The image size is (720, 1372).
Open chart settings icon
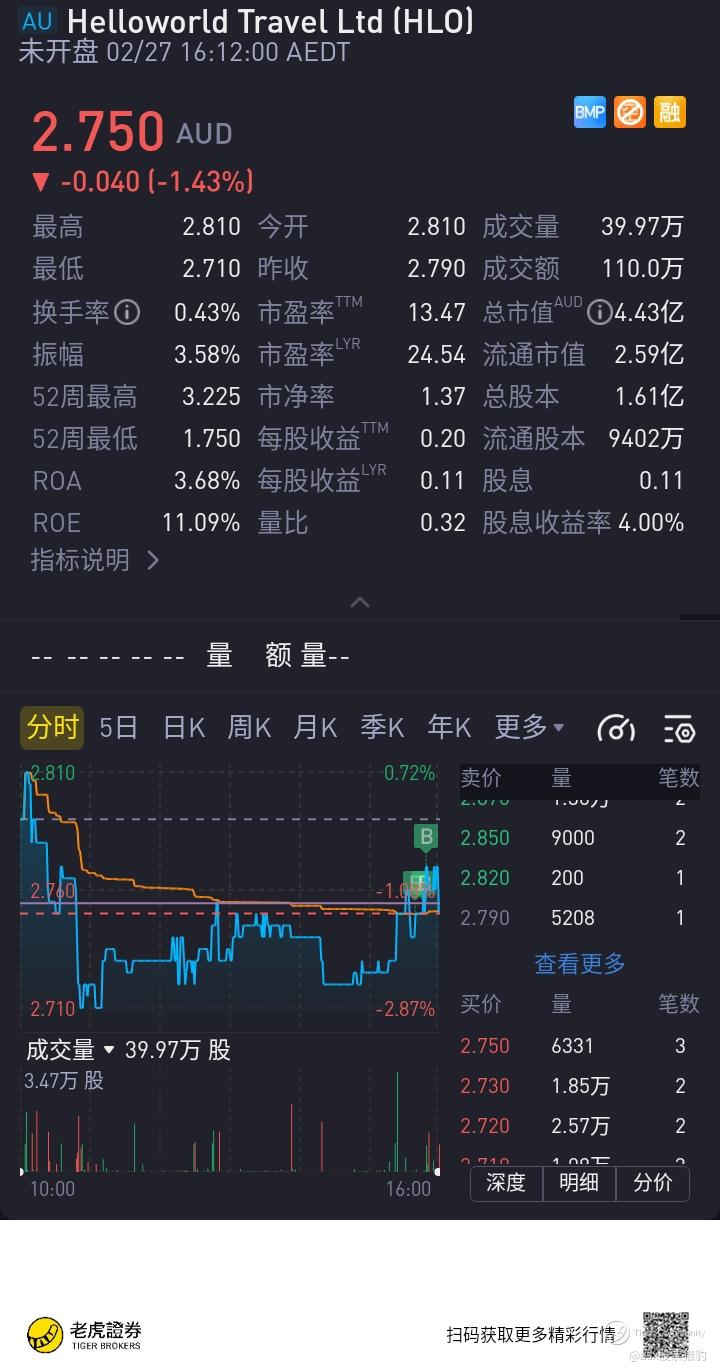(680, 729)
